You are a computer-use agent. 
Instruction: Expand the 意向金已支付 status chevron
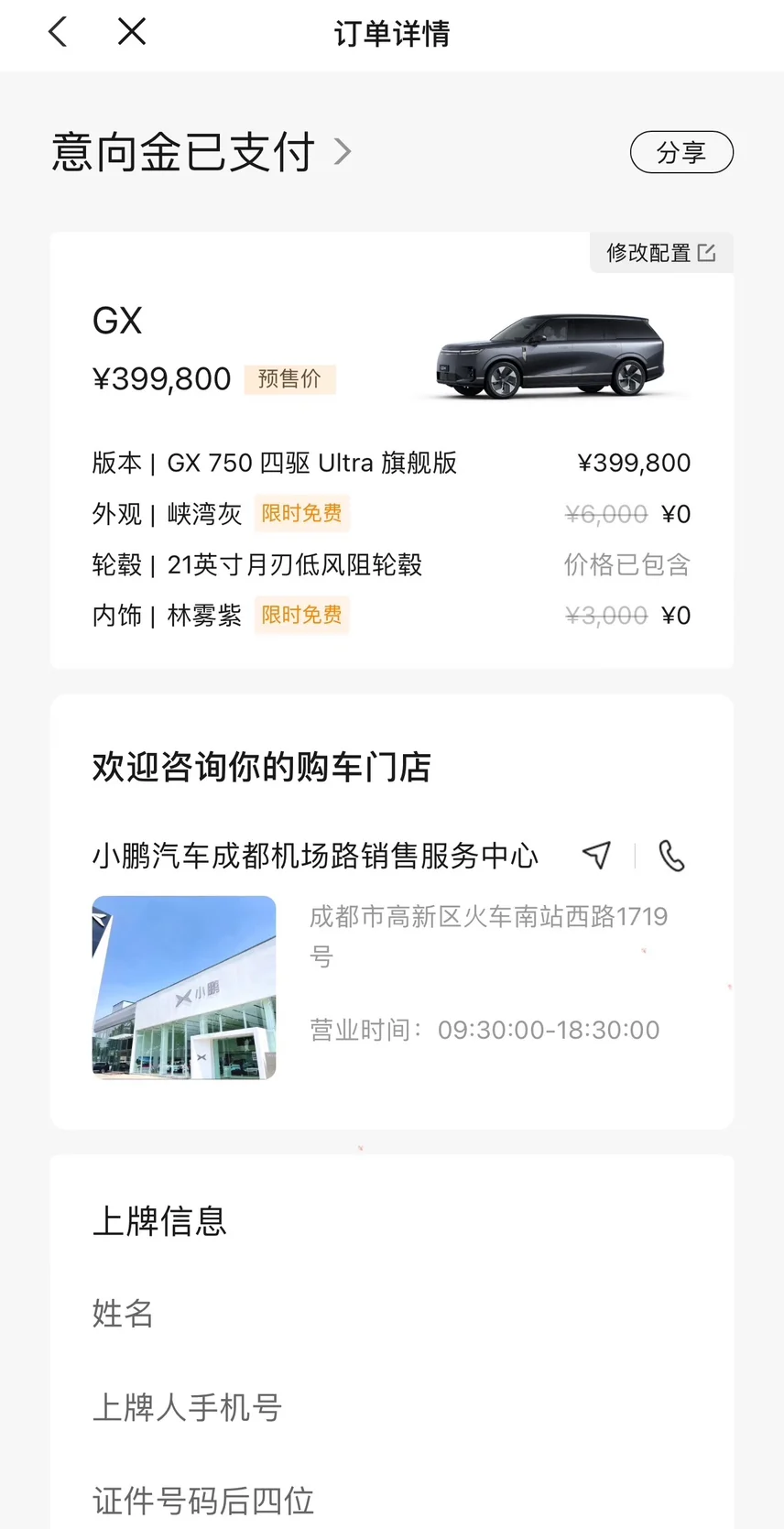(x=343, y=151)
